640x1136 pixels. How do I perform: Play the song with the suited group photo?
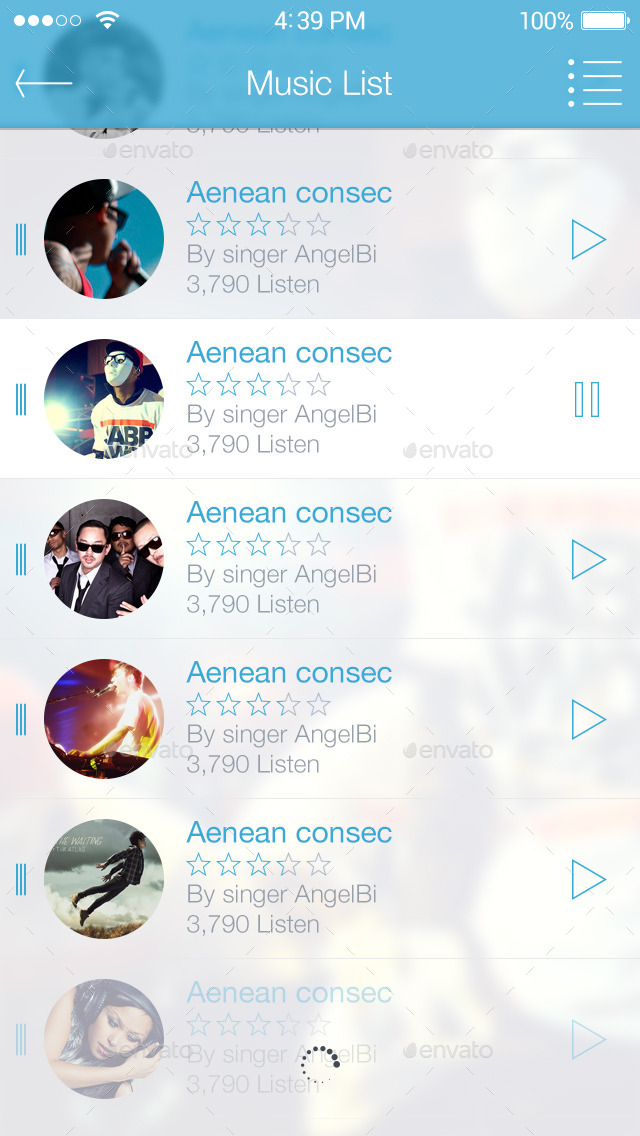pyautogui.click(x=588, y=560)
